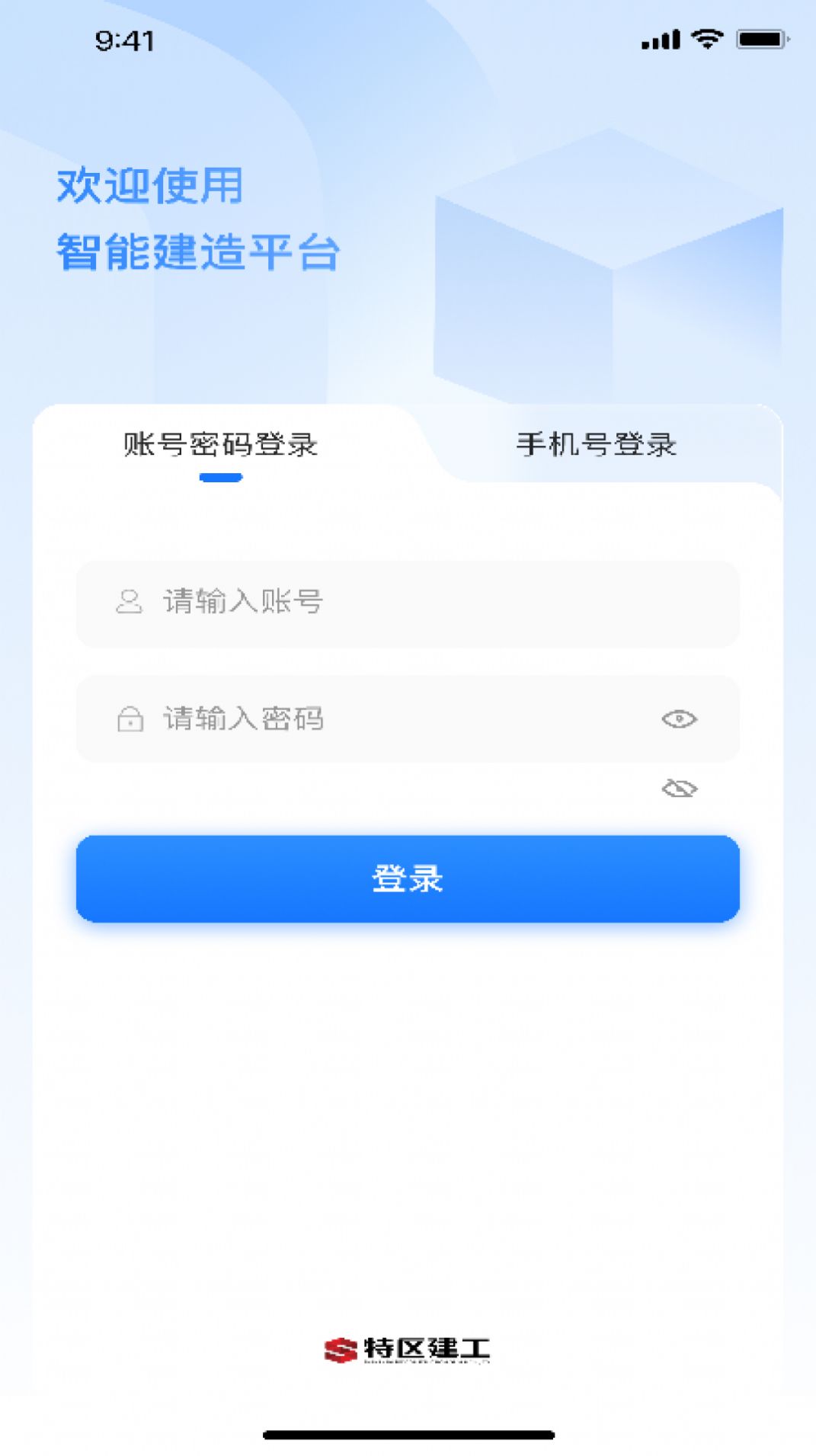Select the 账号密码登录 tab

pos(221,446)
